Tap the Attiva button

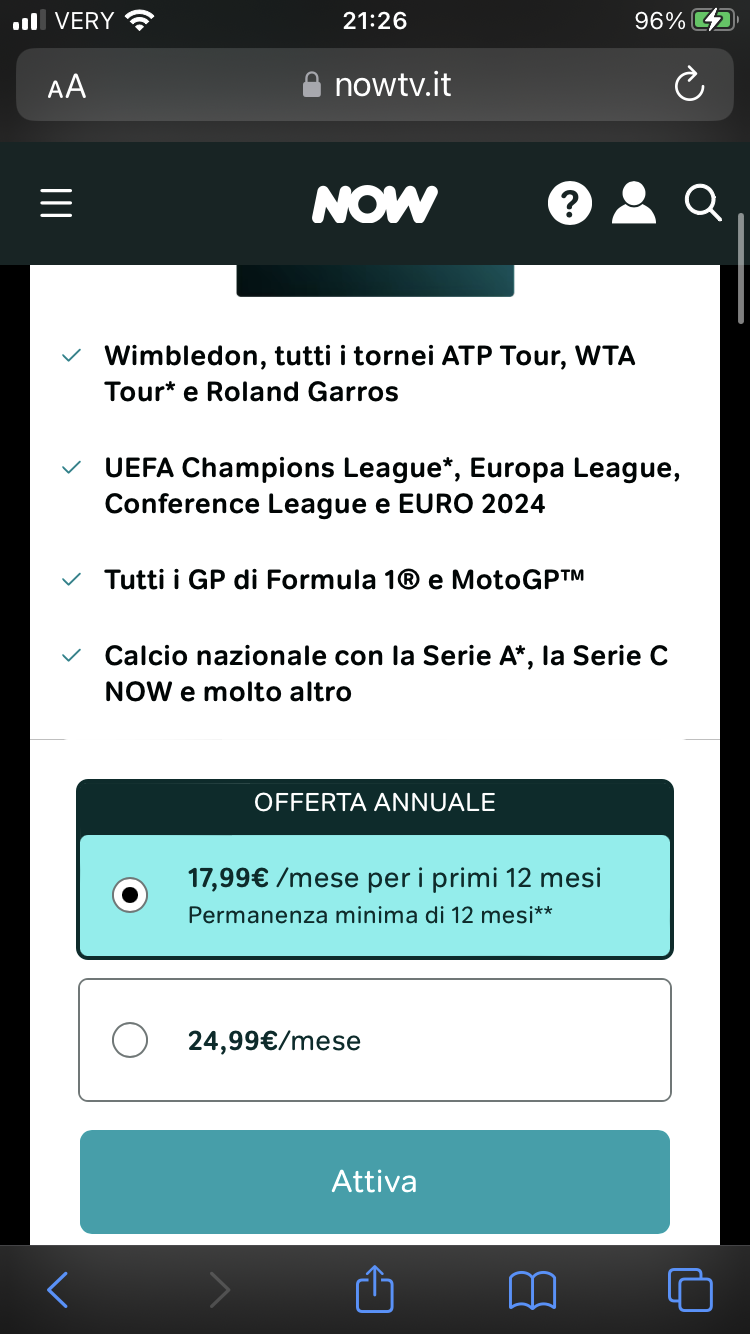click(375, 1182)
